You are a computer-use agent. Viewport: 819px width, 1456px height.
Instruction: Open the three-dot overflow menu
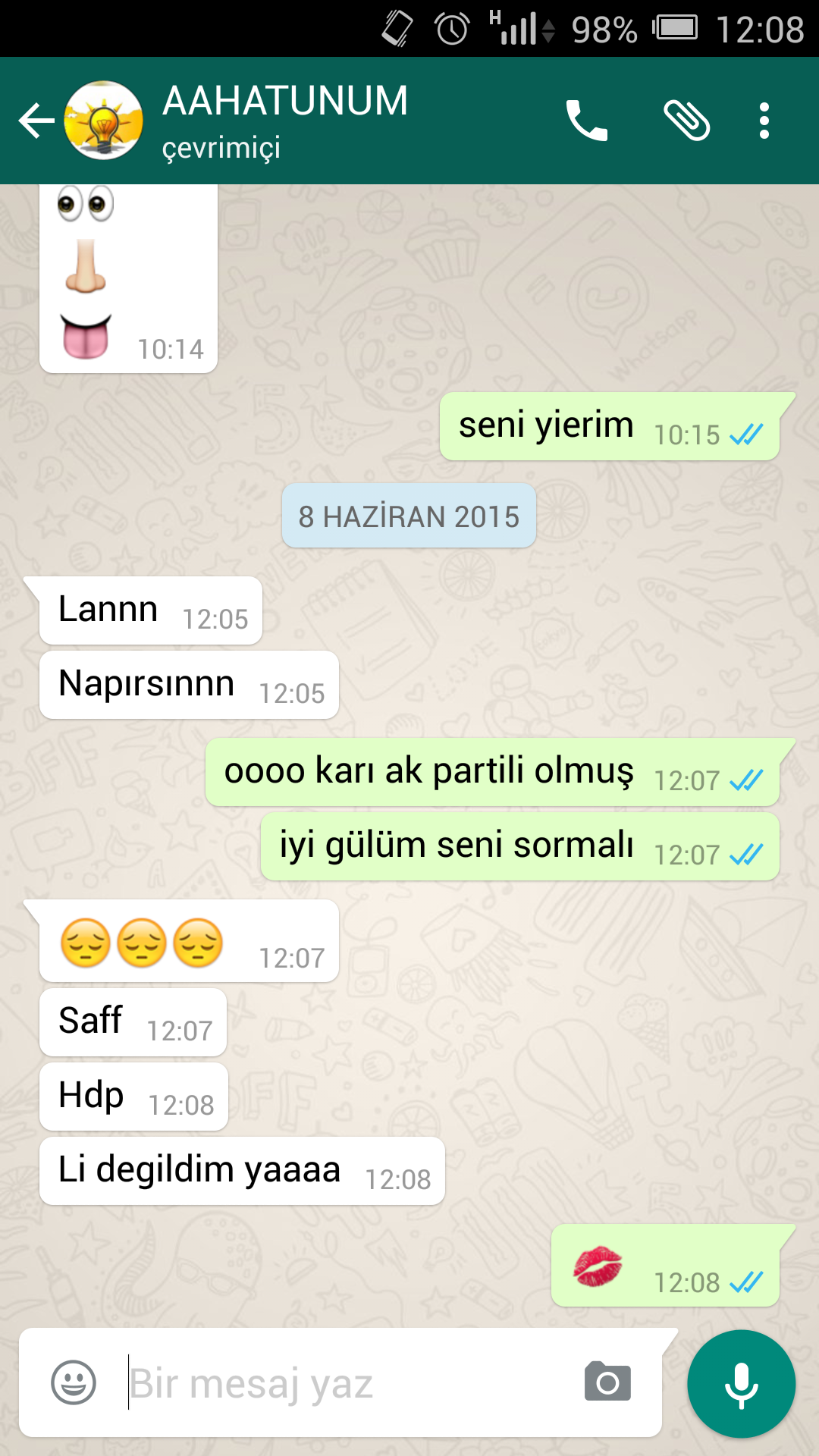[764, 121]
